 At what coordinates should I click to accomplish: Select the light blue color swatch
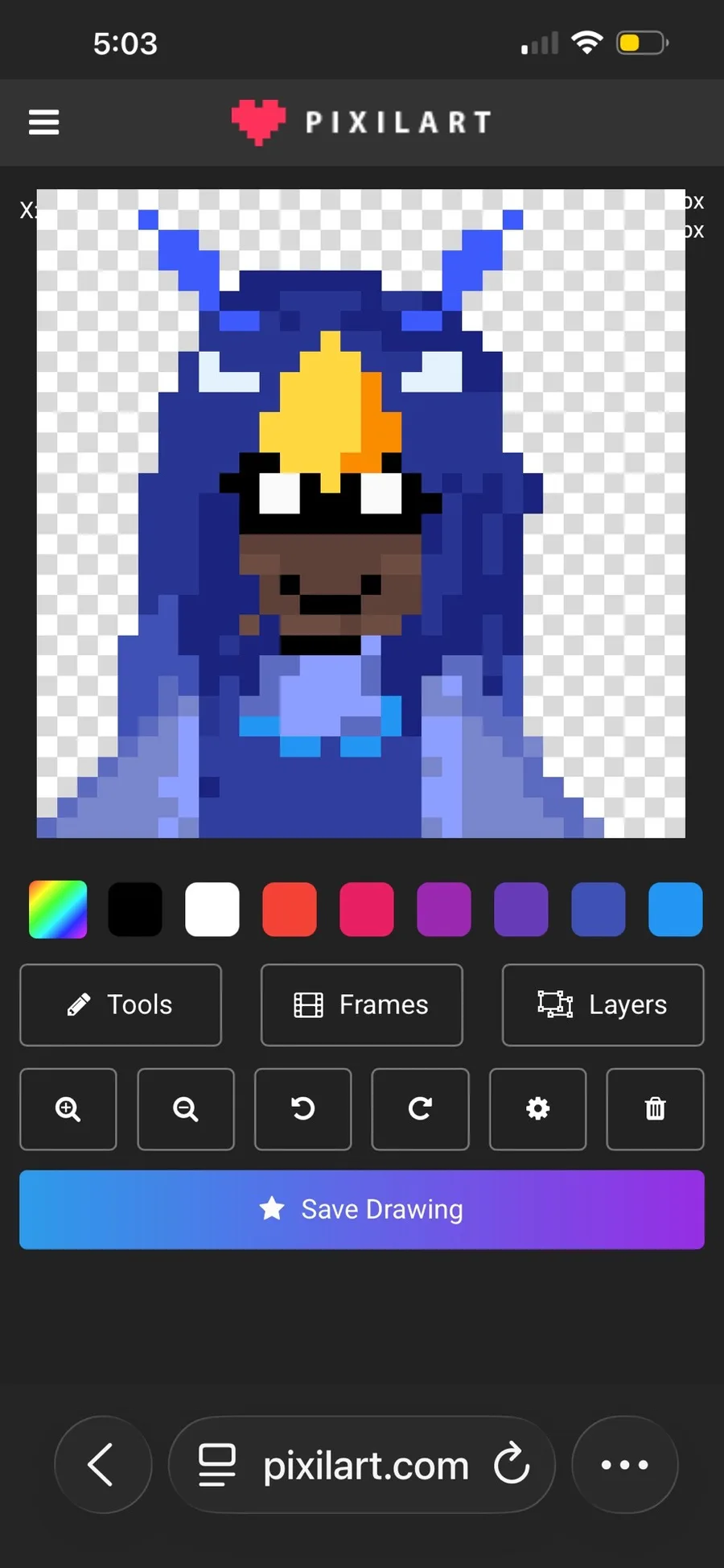point(676,910)
